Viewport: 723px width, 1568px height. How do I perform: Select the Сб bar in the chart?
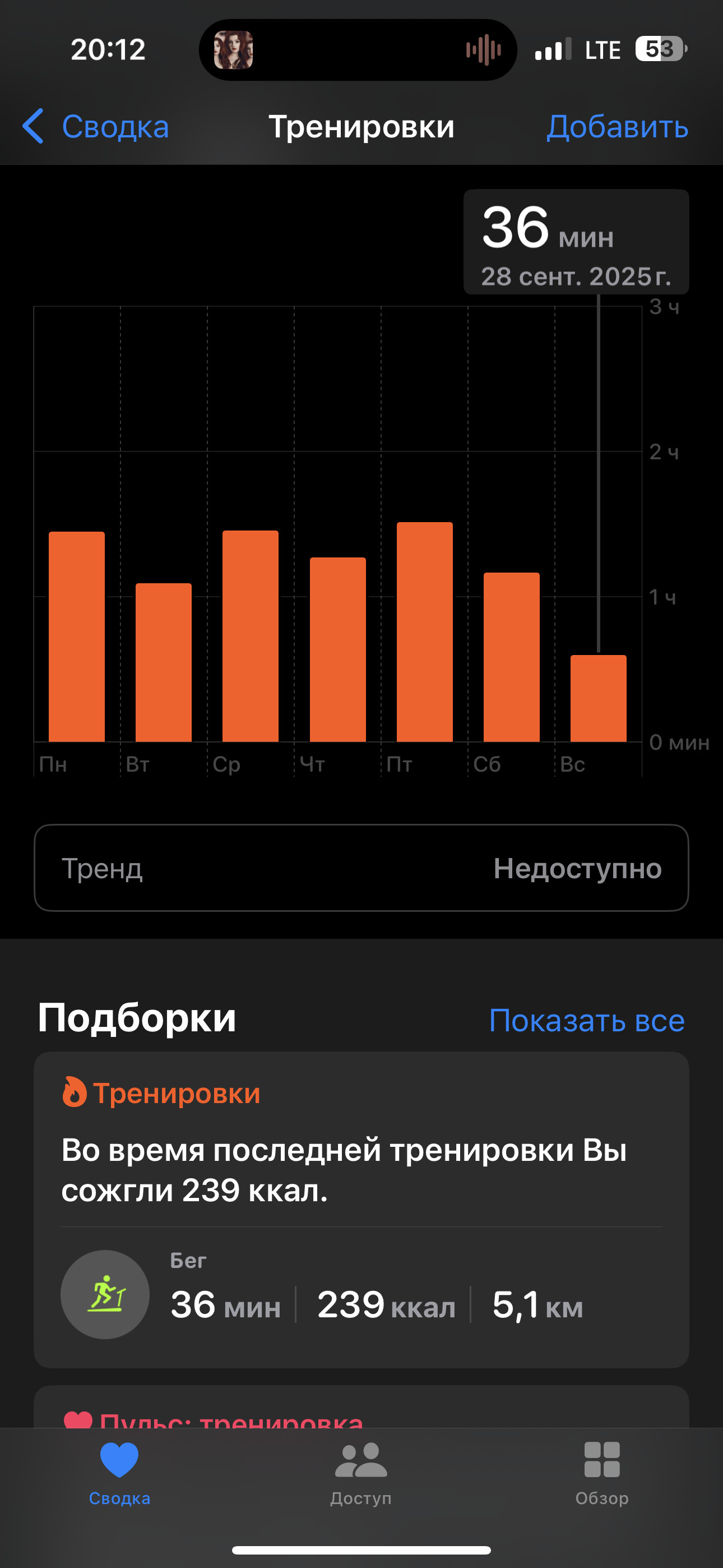511,657
